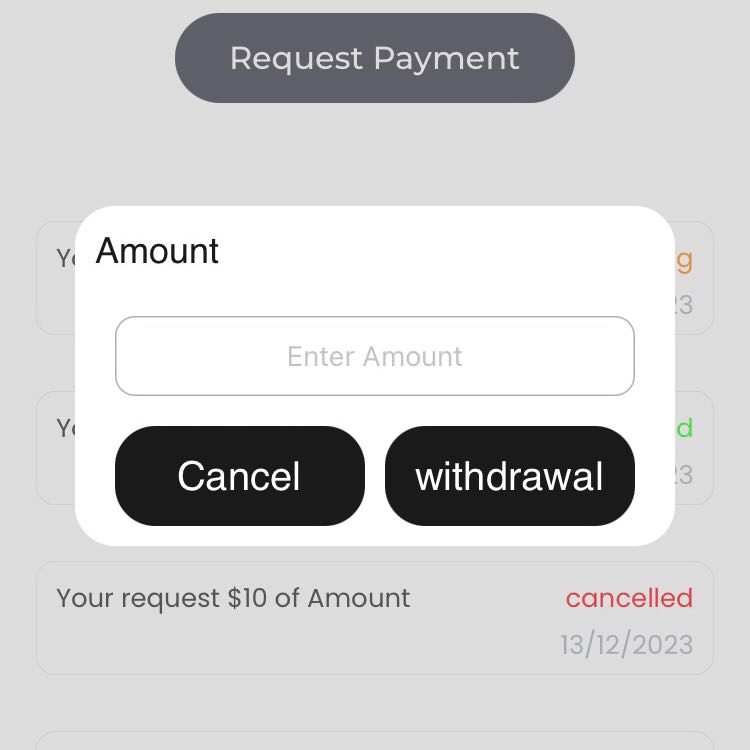The image size is (750, 750).
Task: Tap the Enter Amount field
Action: point(374,356)
